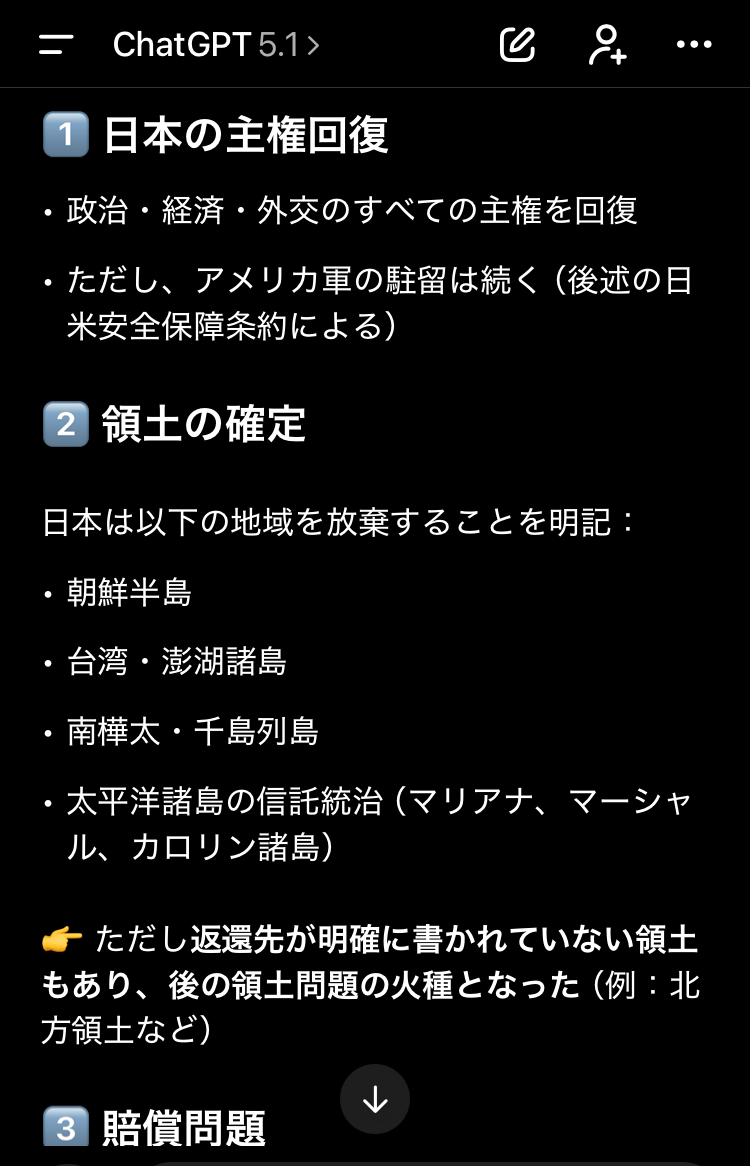This screenshot has height=1166, width=750.
Task: Tap the add people icon
Action: pos(607,45)
